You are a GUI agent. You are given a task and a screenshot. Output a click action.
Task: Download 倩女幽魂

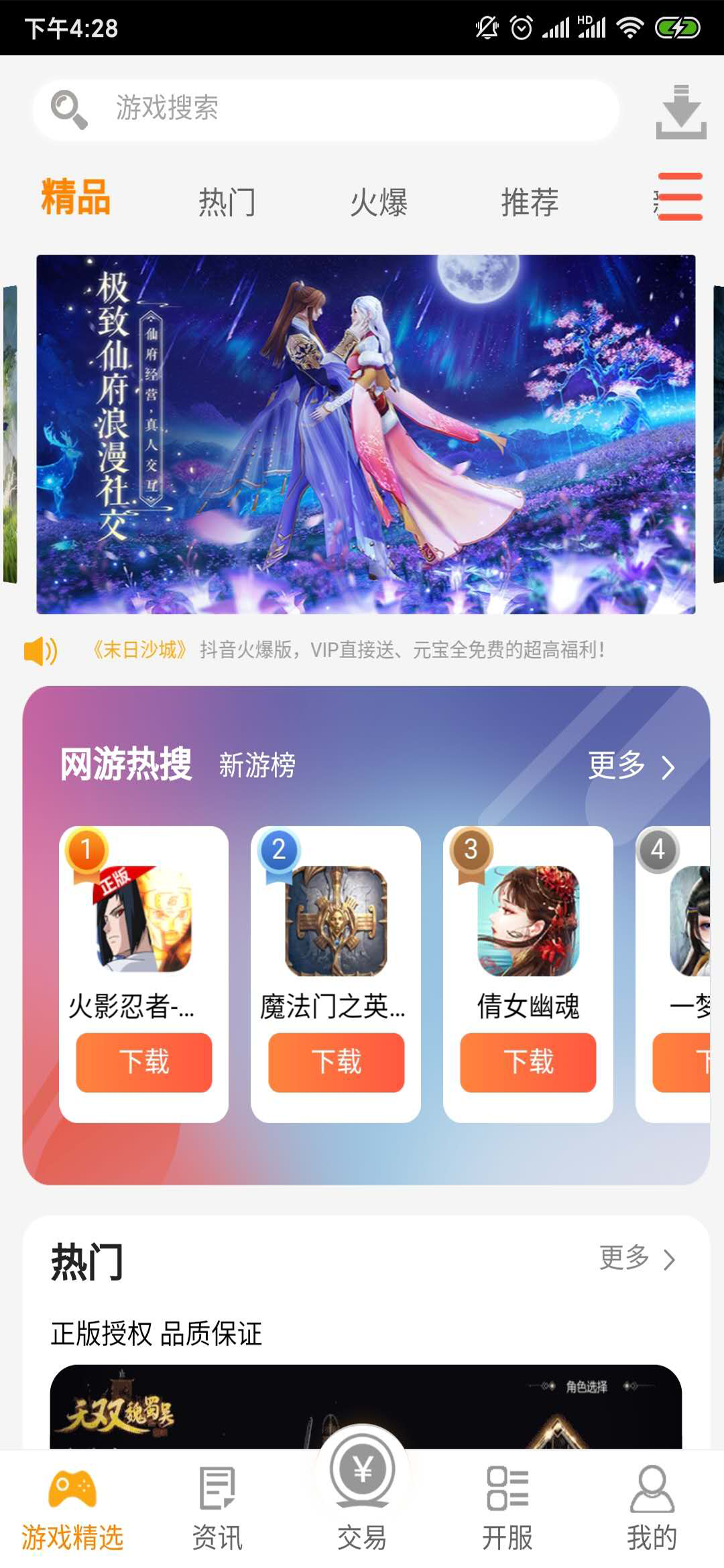528,1062
